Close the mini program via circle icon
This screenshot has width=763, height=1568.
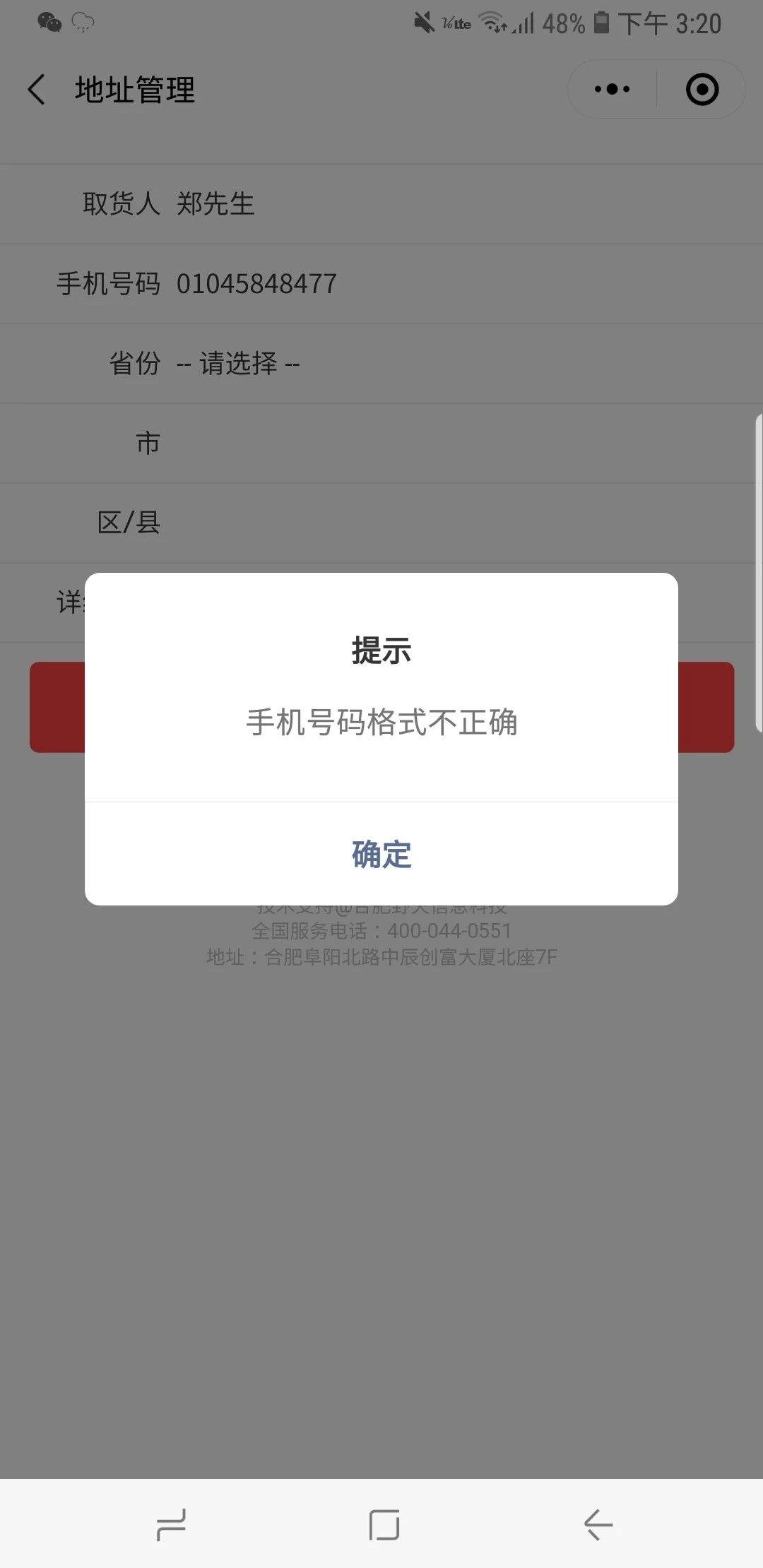coord(702,90)
